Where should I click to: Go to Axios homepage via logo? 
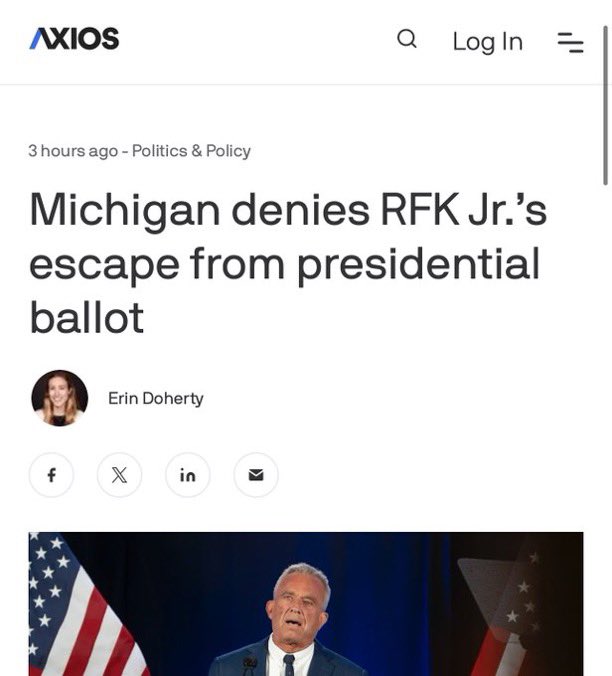74,39
